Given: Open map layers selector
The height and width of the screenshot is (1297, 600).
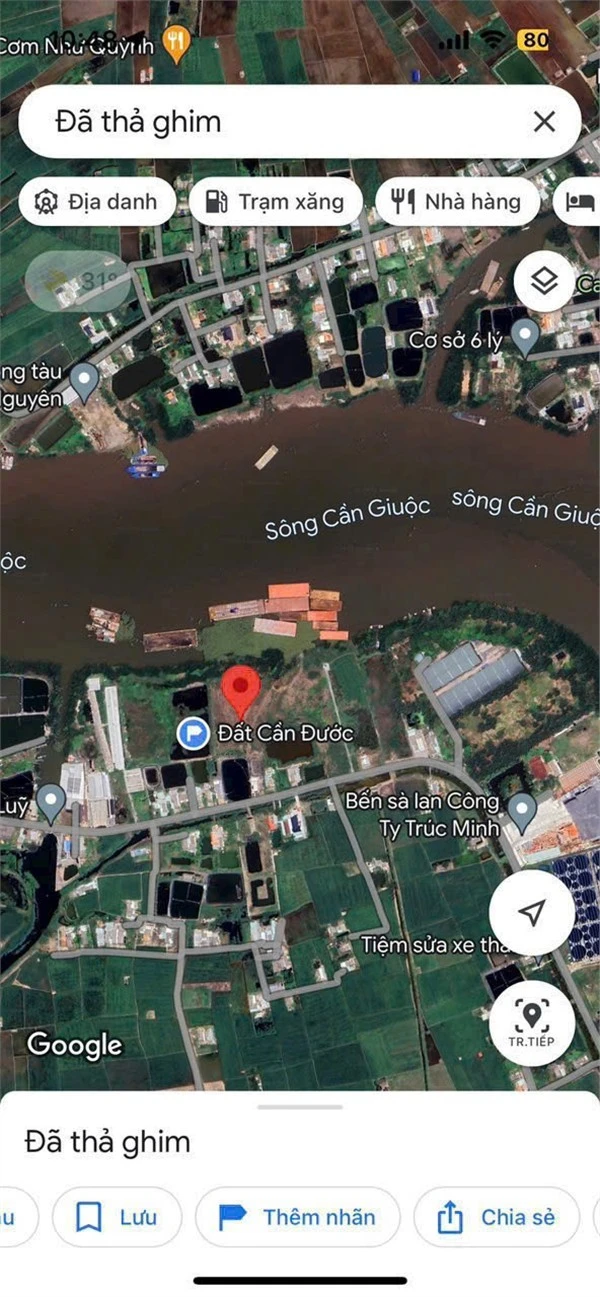Looking at the screenshot, I should tap(544, 282).
